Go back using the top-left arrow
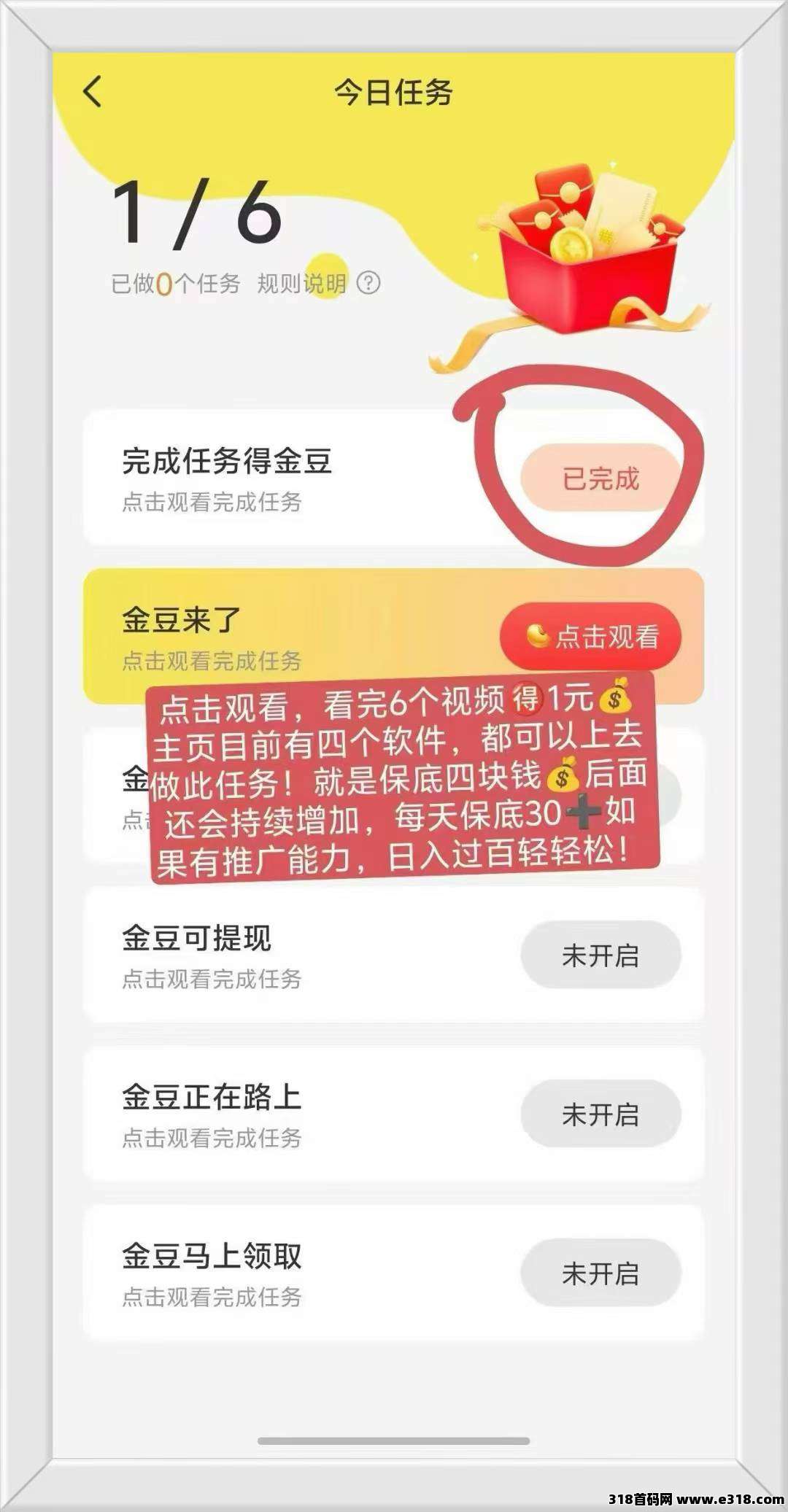 pos(93,92)
